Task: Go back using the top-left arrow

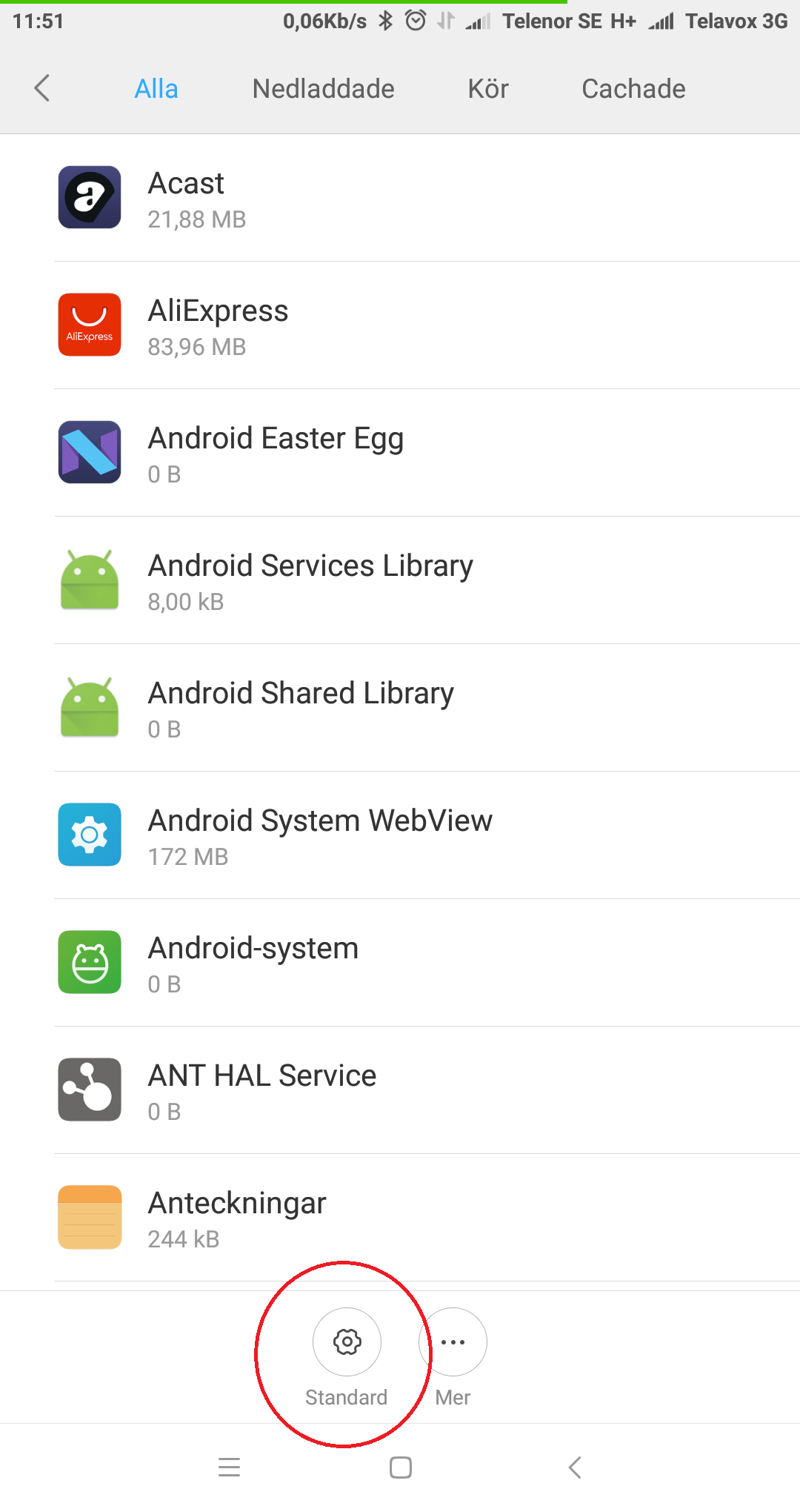Action: (42, 88)
